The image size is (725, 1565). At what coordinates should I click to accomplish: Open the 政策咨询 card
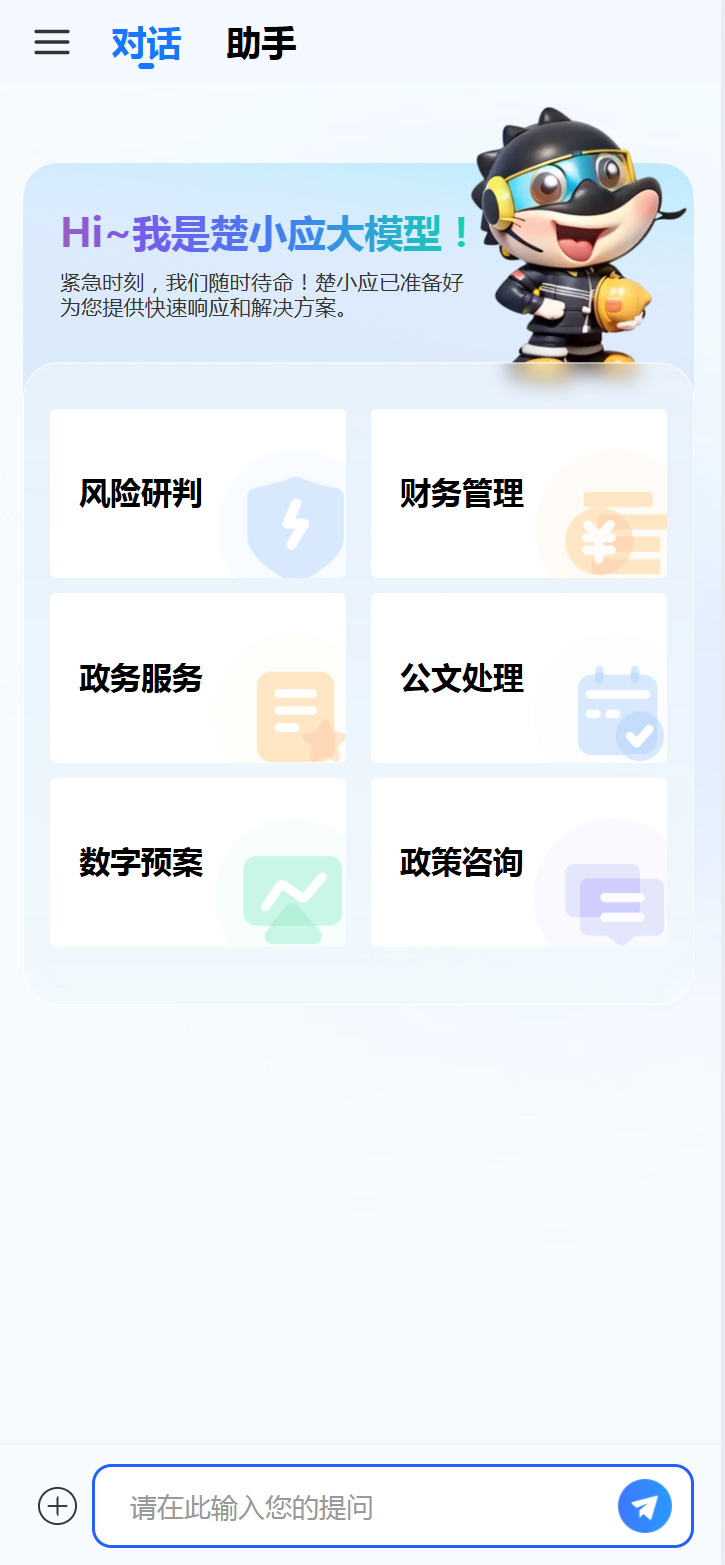519,862
